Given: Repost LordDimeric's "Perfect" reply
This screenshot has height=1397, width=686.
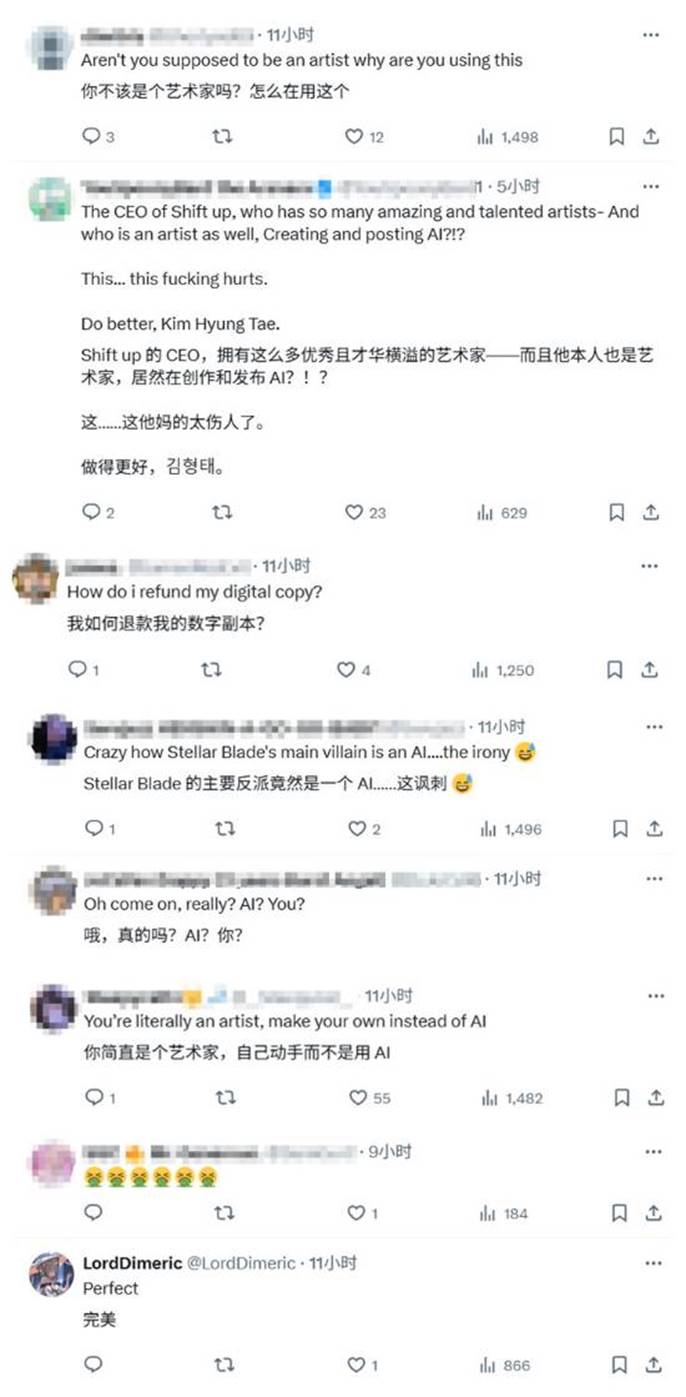Looking at the screenshot, I should pos(224,1365).
